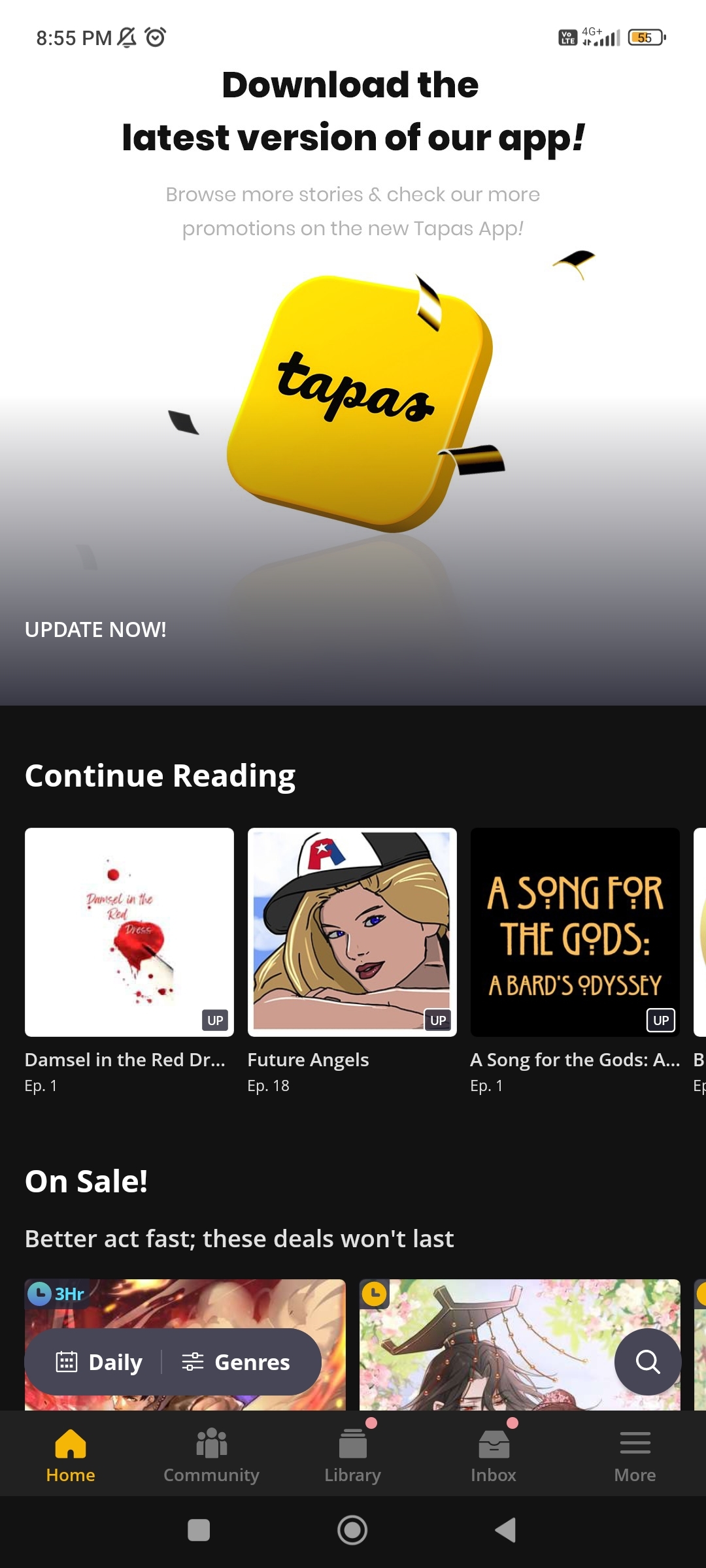
Task: Open the 3Hr sale comic card
Action: point(185,1303)
